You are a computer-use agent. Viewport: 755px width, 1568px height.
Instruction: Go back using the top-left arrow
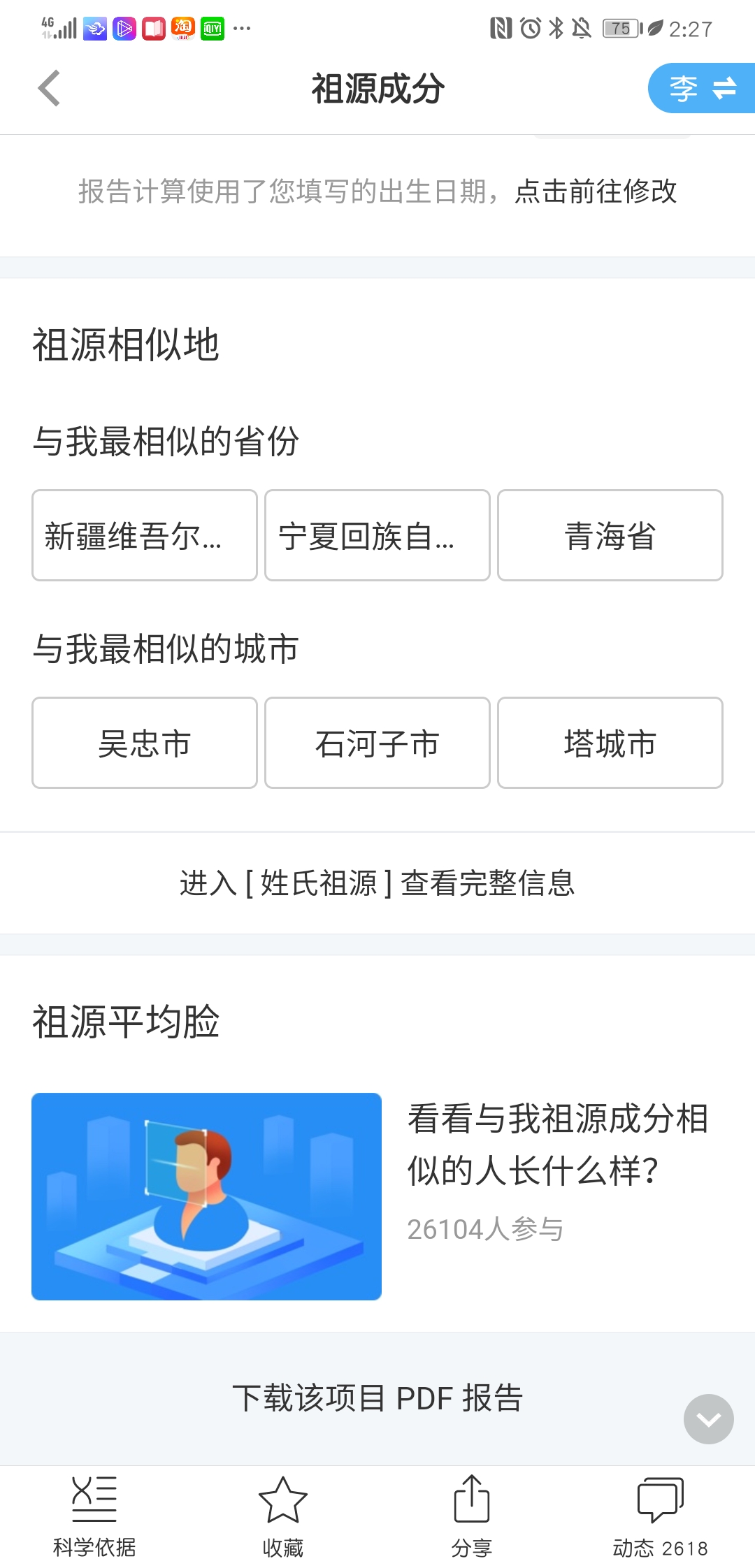pyautogui.click(x=49, y=89)
